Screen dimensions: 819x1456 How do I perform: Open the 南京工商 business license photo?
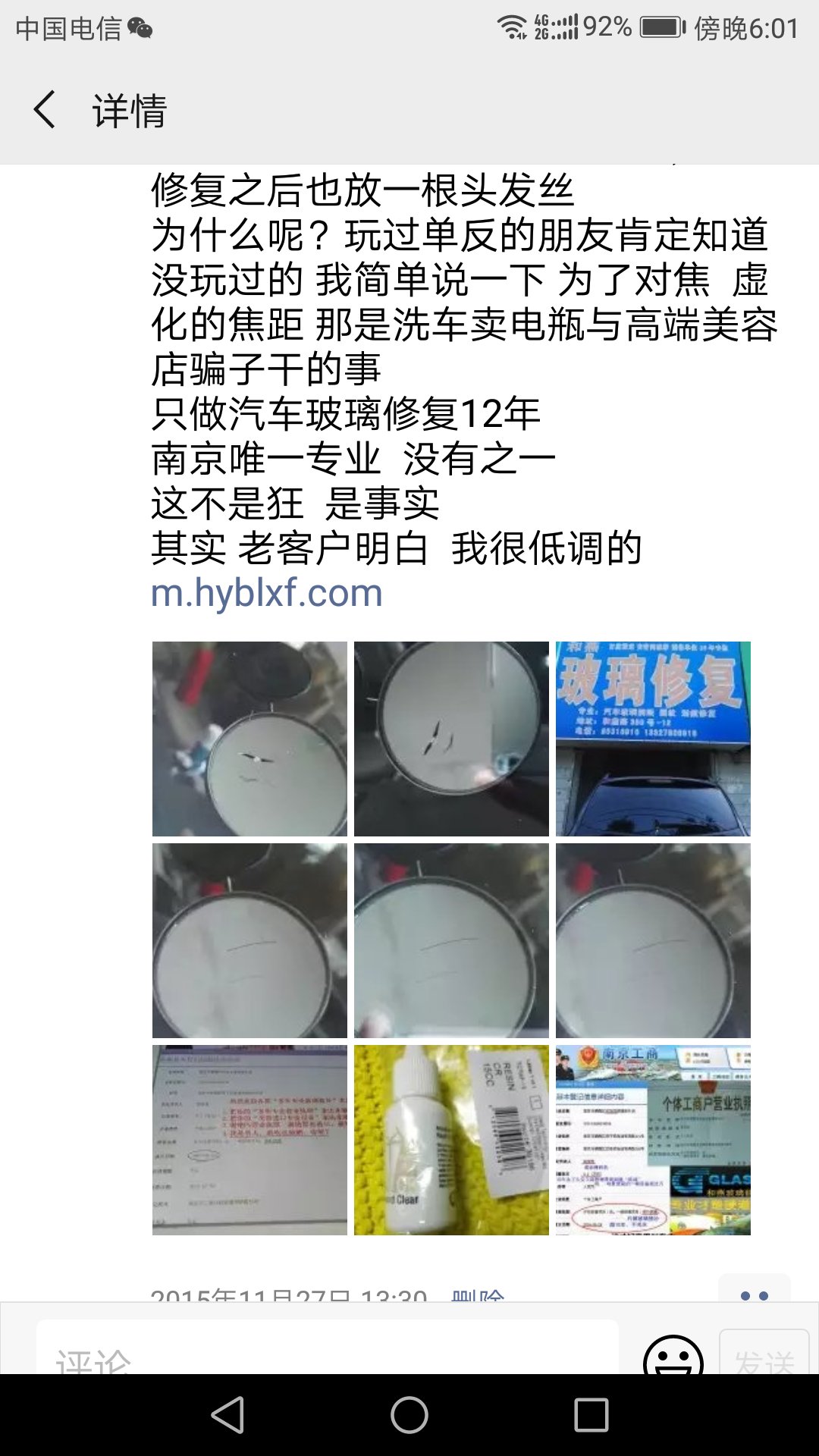[653, 1140]
